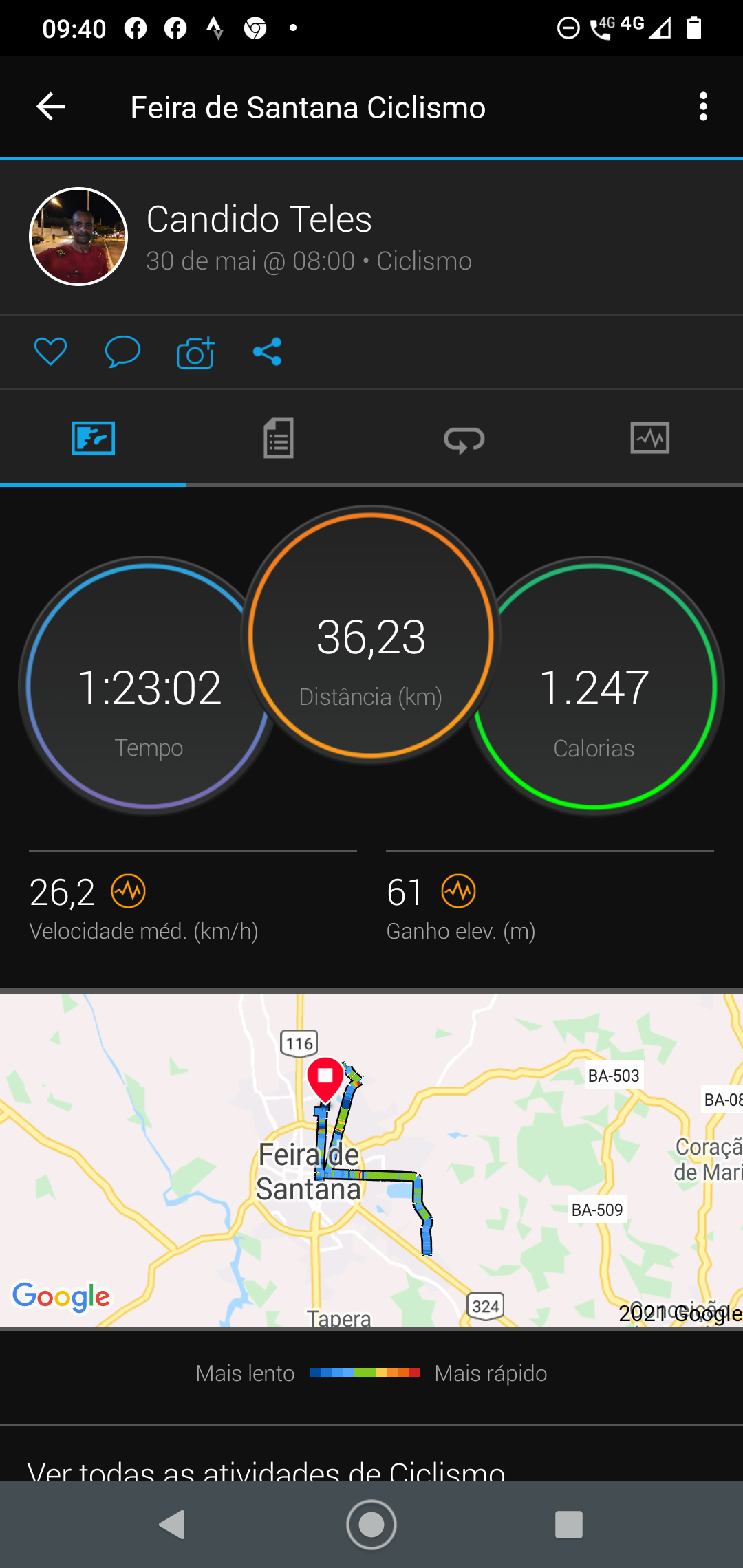Image resolution: width=743 pixels, height=1568 pixels.
Task: Tap the system home button
Action: click(x=371, y=1525)
